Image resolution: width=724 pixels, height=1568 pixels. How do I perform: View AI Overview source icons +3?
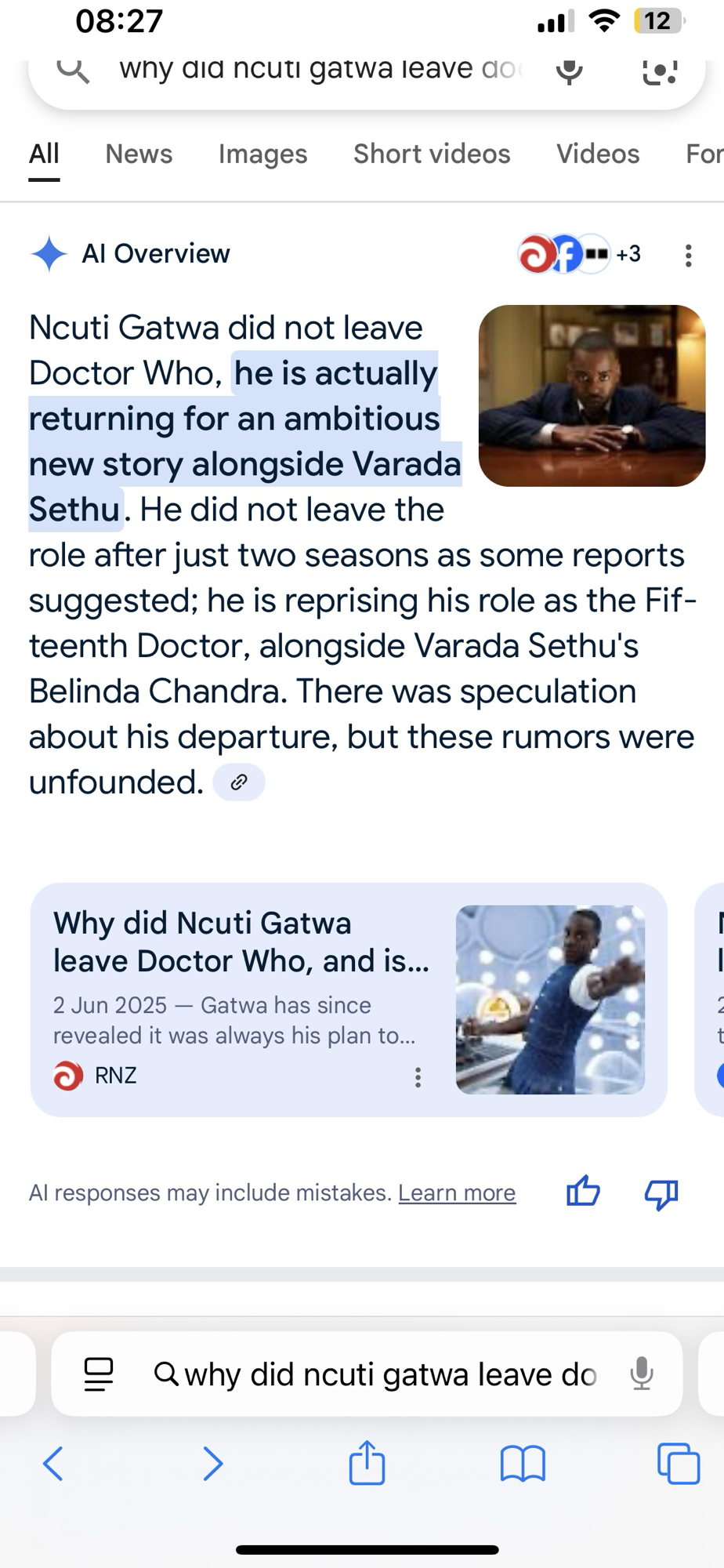(x=580, y=254)
